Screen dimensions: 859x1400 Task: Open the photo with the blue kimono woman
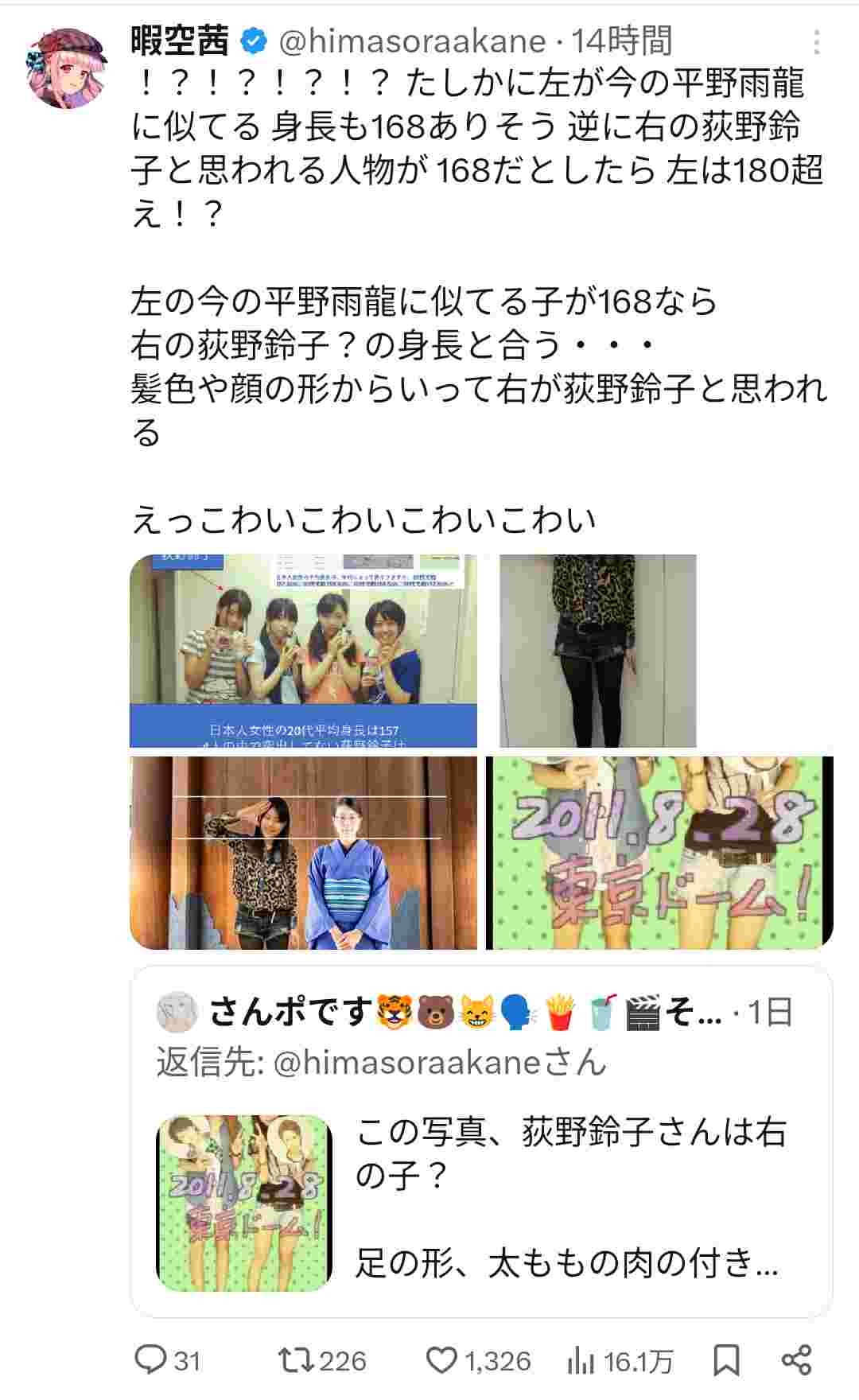303,853
